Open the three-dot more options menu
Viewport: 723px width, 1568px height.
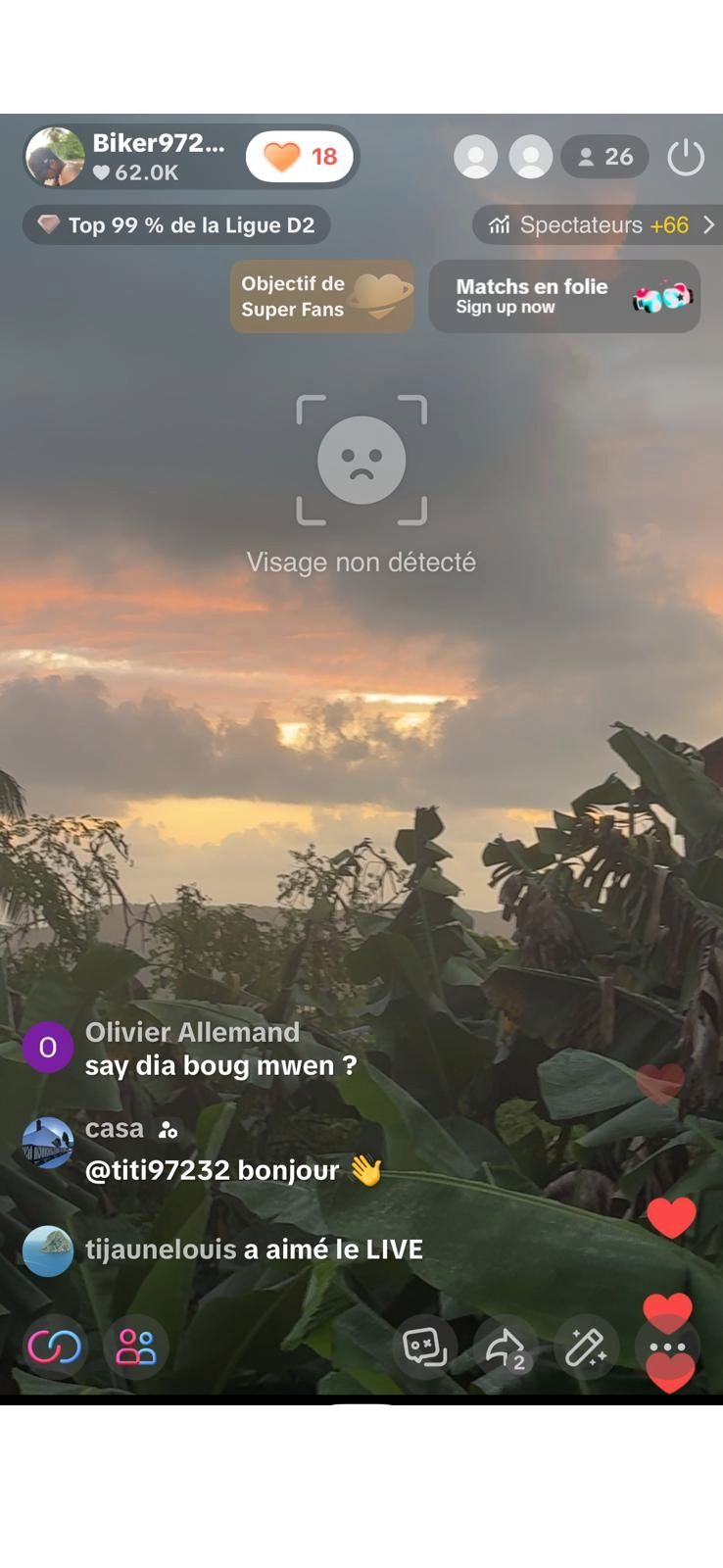tap(667, 1347)
